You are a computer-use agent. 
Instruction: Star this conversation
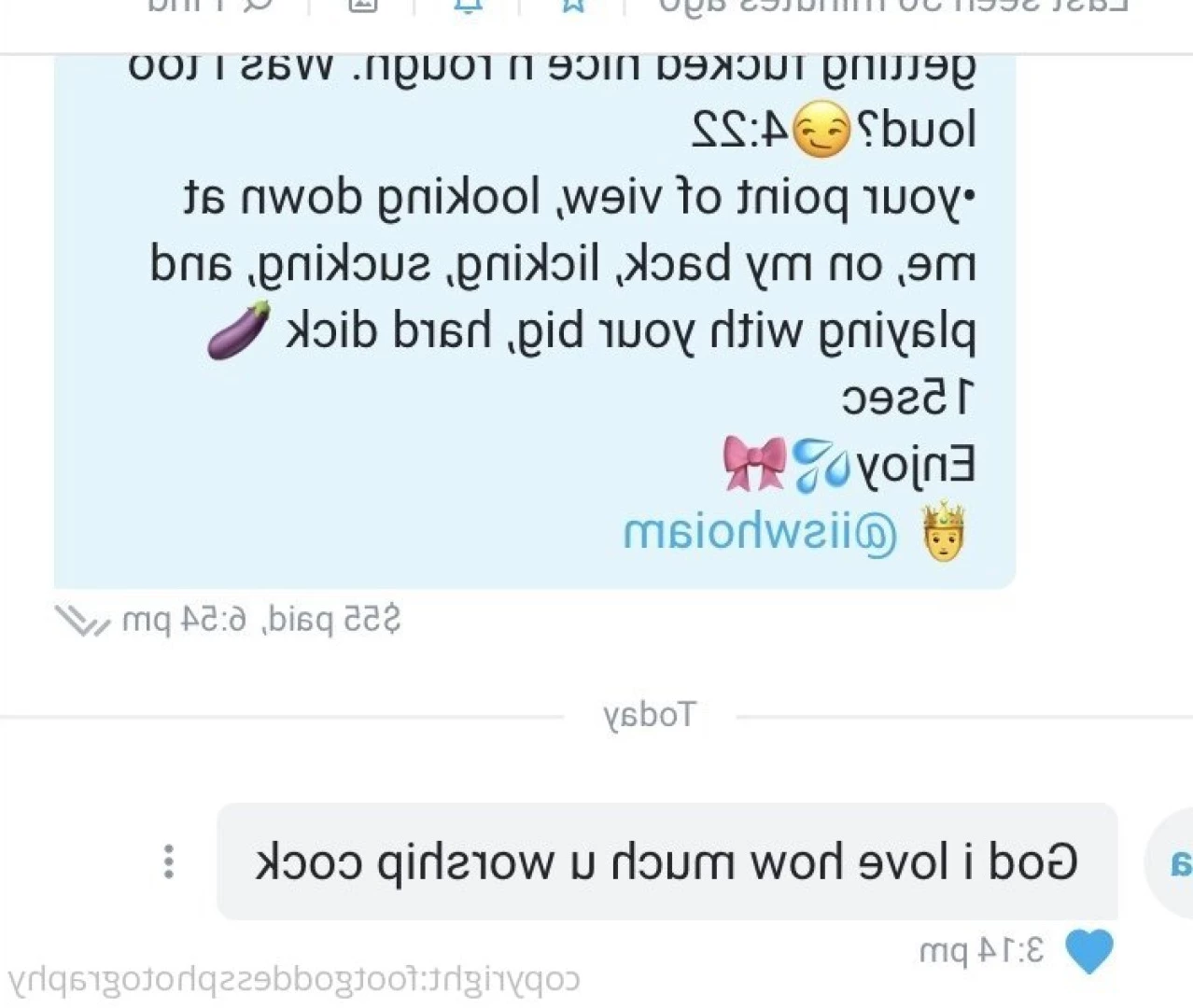click(573, 6)
